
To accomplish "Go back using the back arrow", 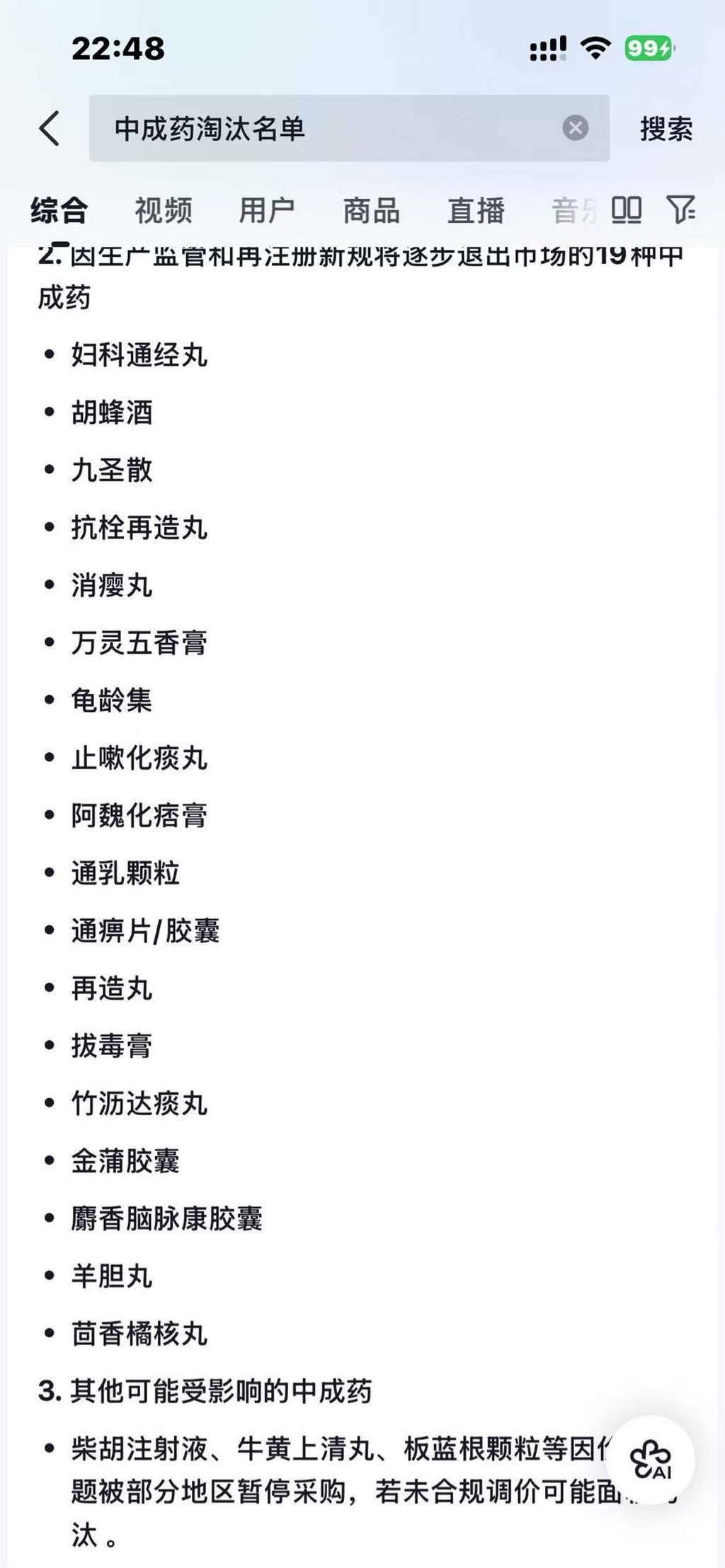I will pos(50,129).
